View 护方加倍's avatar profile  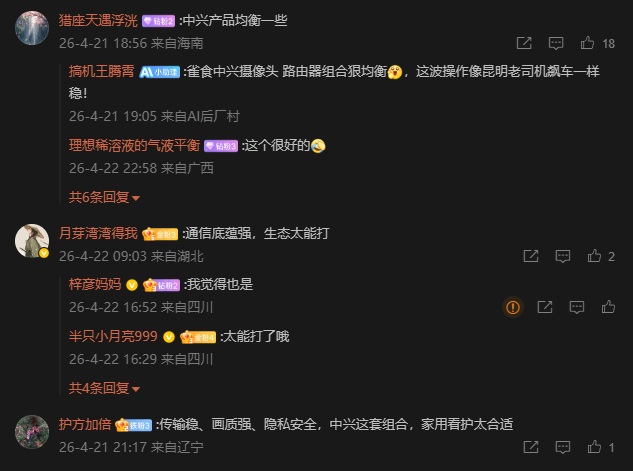pos(32,431)
